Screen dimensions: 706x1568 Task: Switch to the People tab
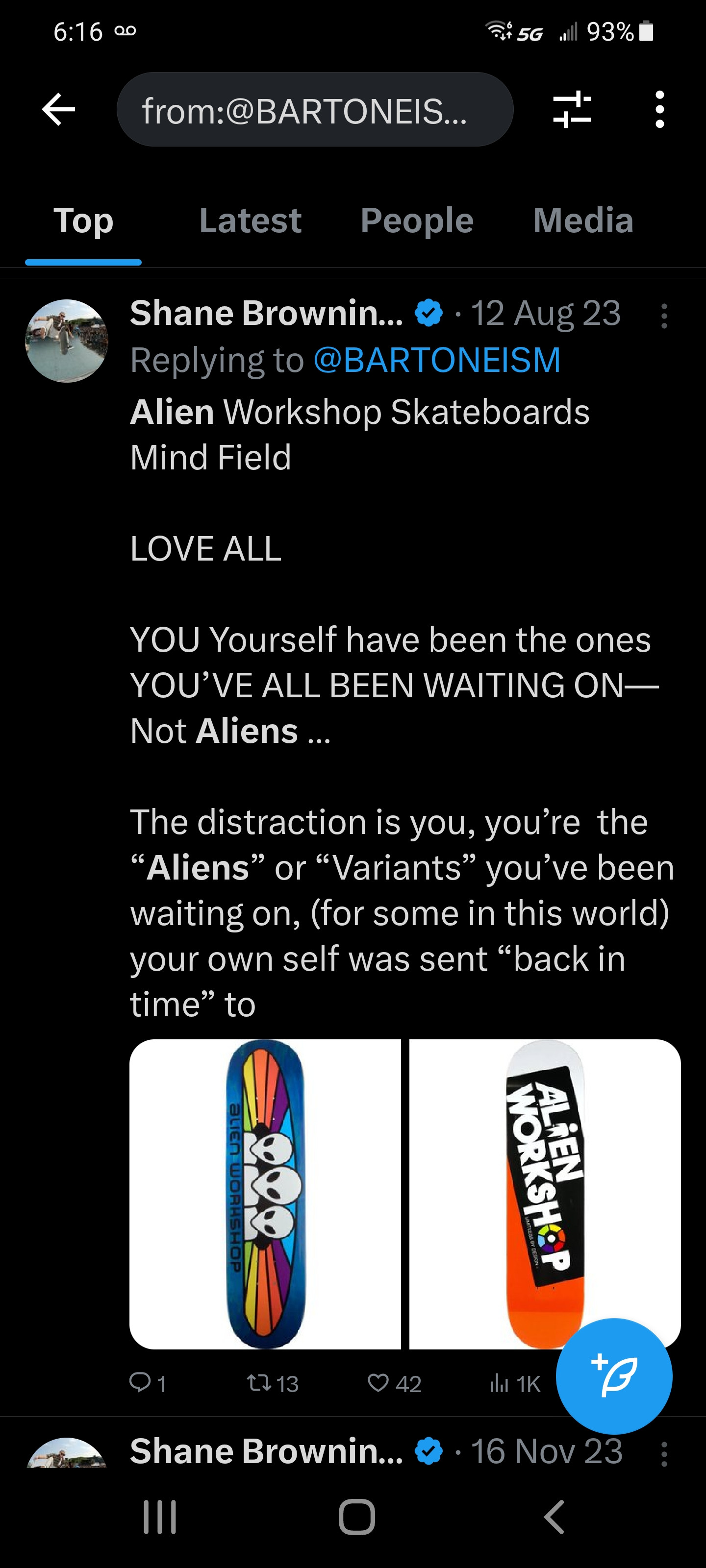(417, 220)
